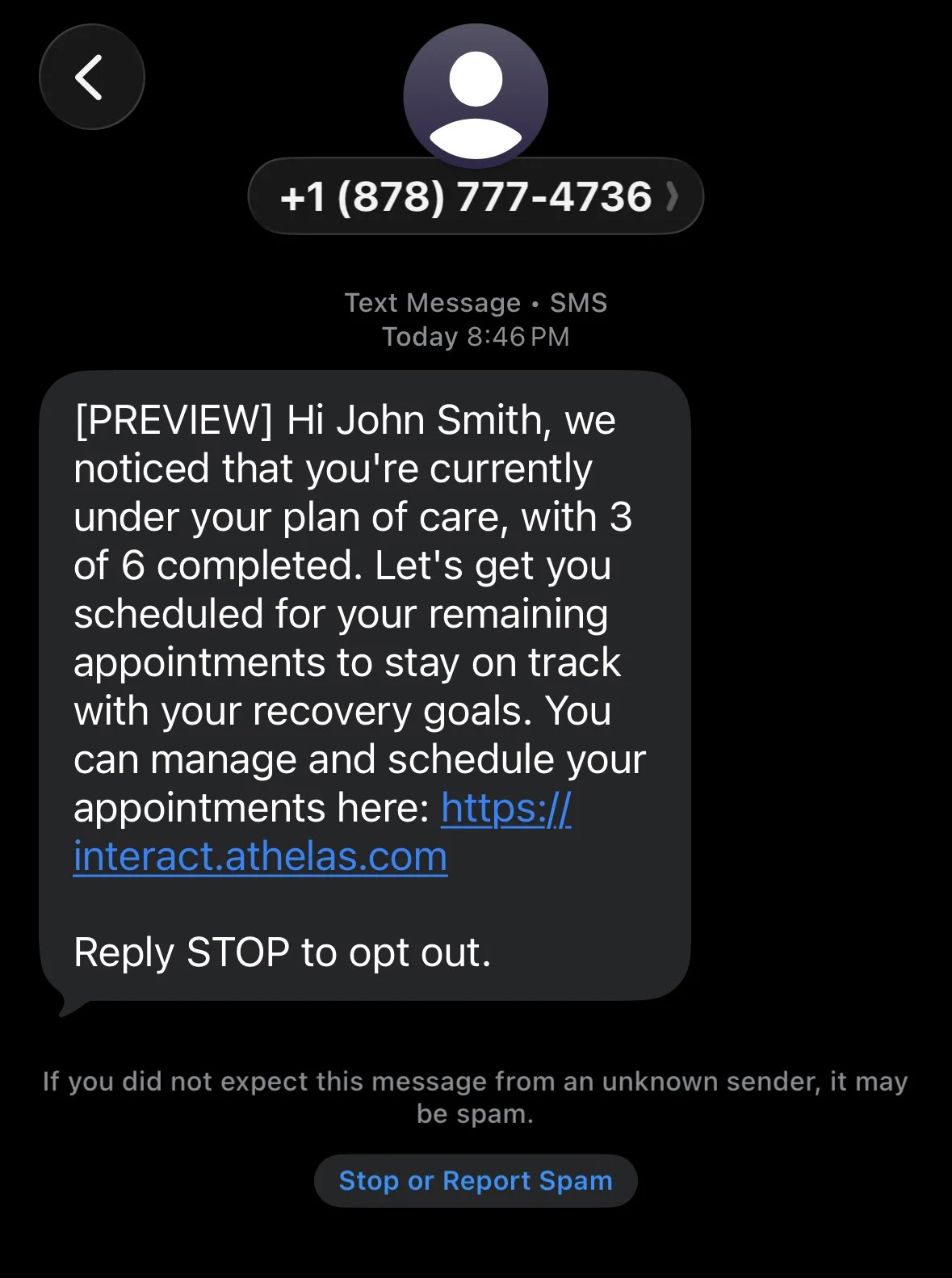Tap the person silhouette icon above the number

pos(476,95)
